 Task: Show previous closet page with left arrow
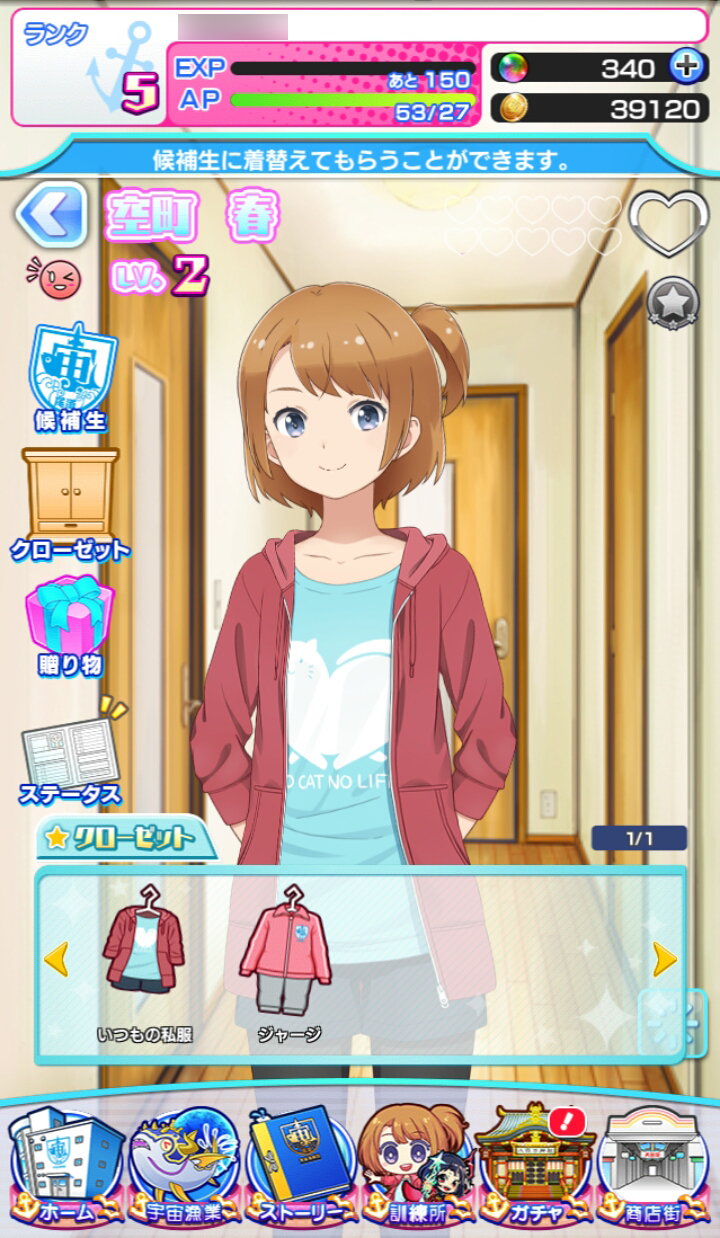(56, 960)
